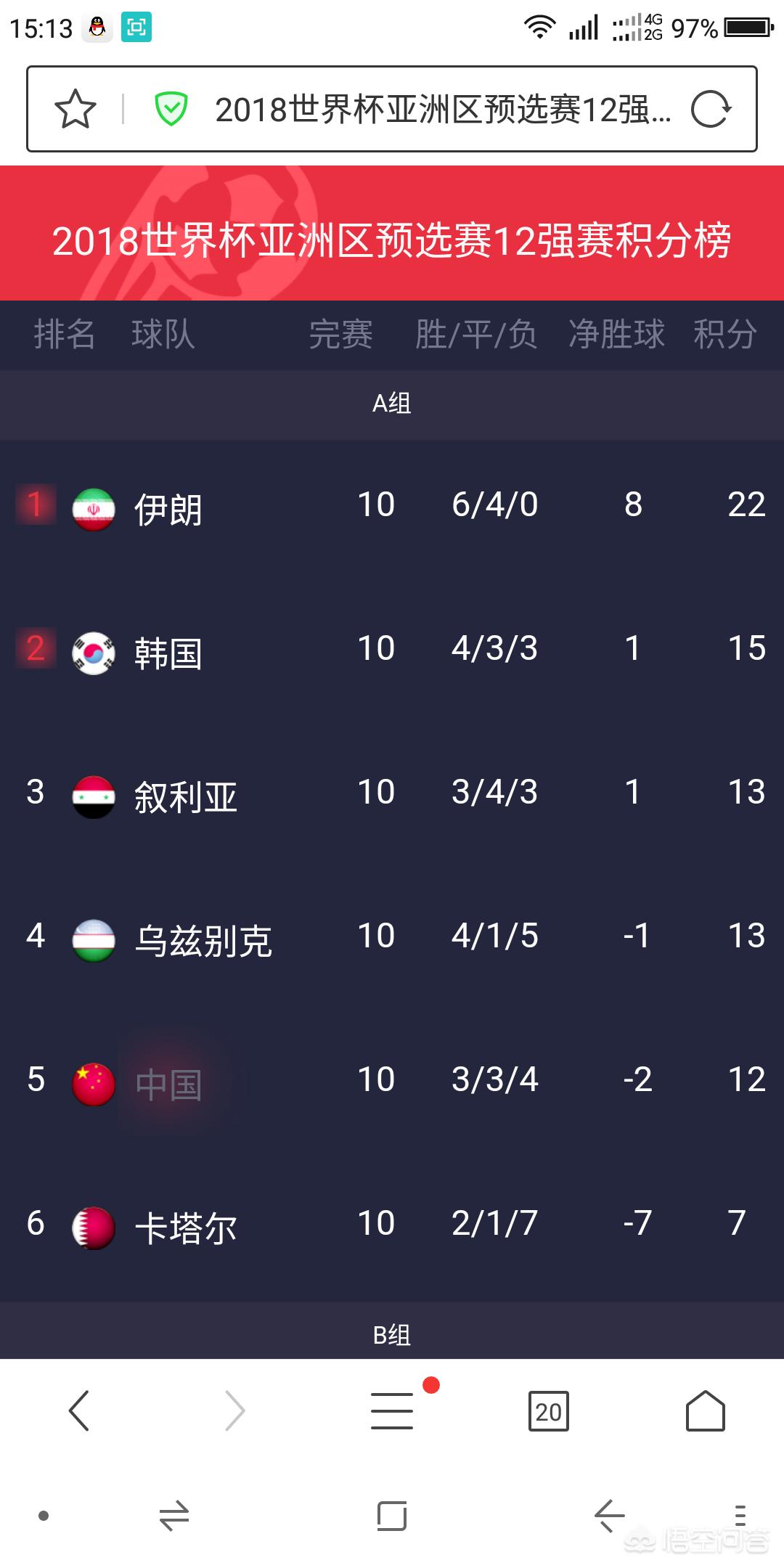The height and width of the screenshot is (1568, 784).
Task: Tap the system back arrow
Action: coord(609,1516)
